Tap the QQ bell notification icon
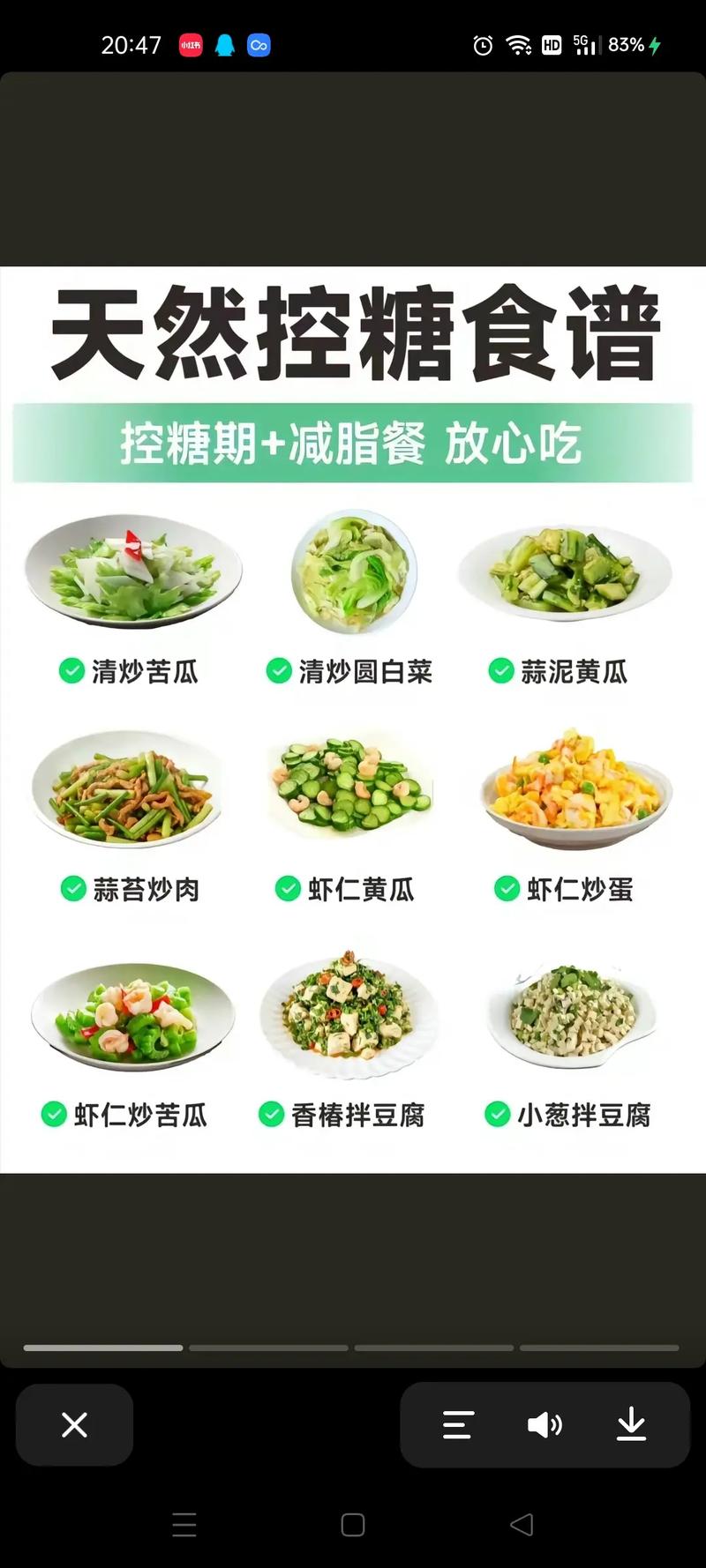The height and width of the screenshot is (1568, 706). coord(225,45)
